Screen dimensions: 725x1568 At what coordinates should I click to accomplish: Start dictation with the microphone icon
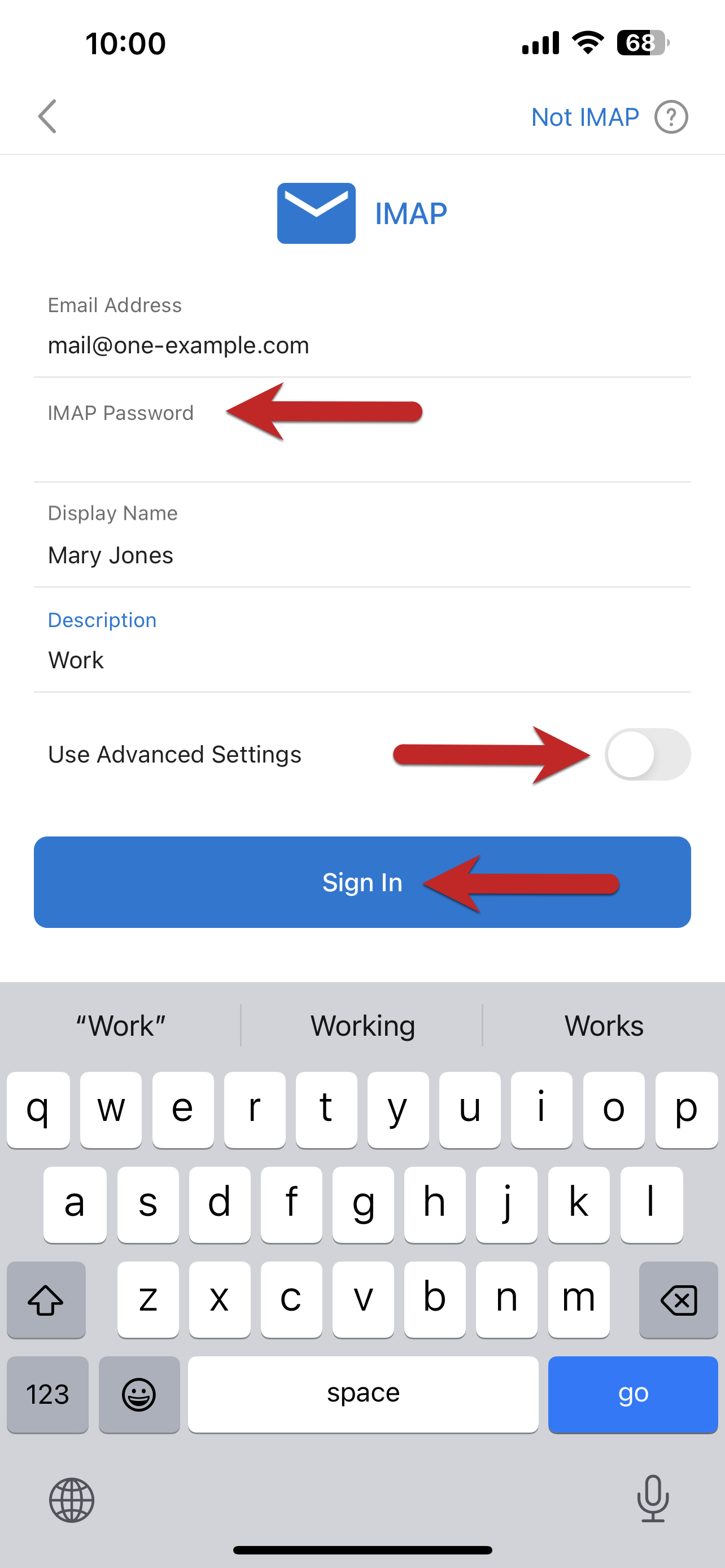pyautogui.click(x=653, y=1499)
